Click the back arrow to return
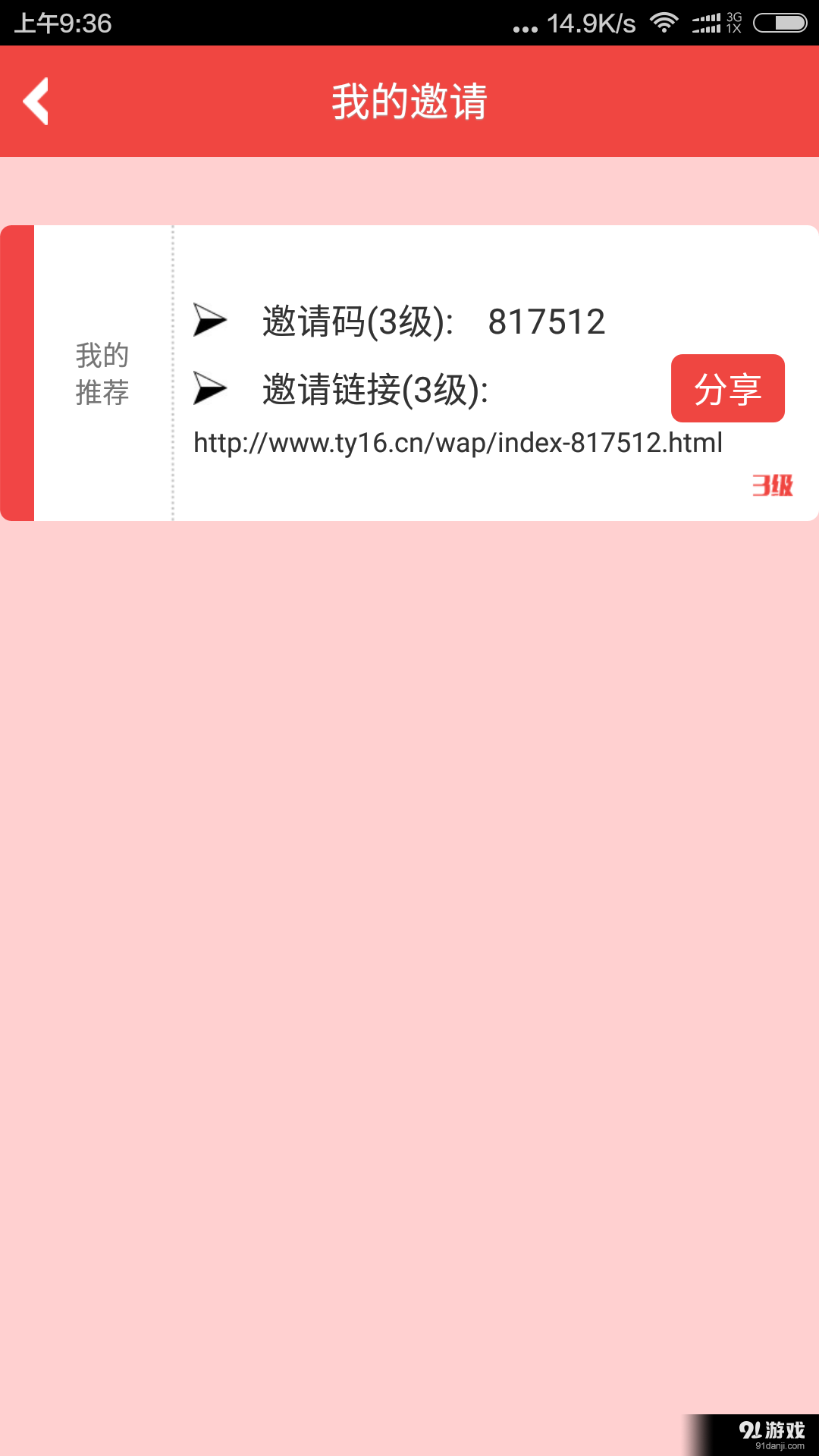Viewport: 819px width, 1456px height. click(36, 101)
